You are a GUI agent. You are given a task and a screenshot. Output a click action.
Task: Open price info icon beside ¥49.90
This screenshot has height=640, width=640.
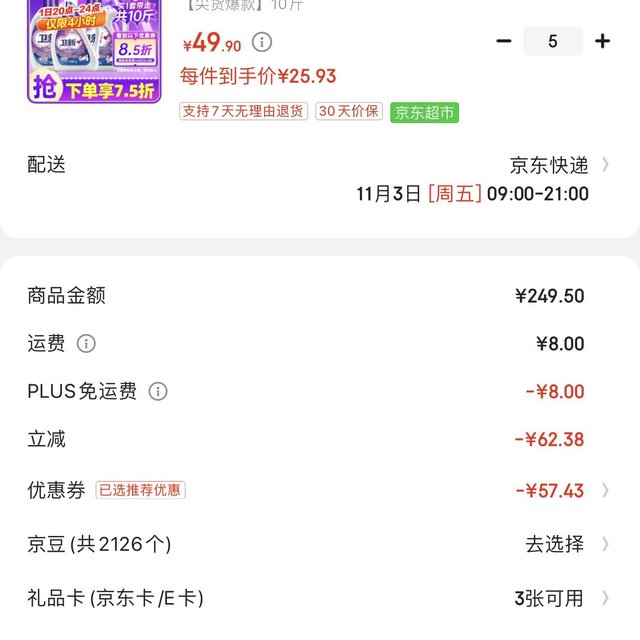point(262,42)
